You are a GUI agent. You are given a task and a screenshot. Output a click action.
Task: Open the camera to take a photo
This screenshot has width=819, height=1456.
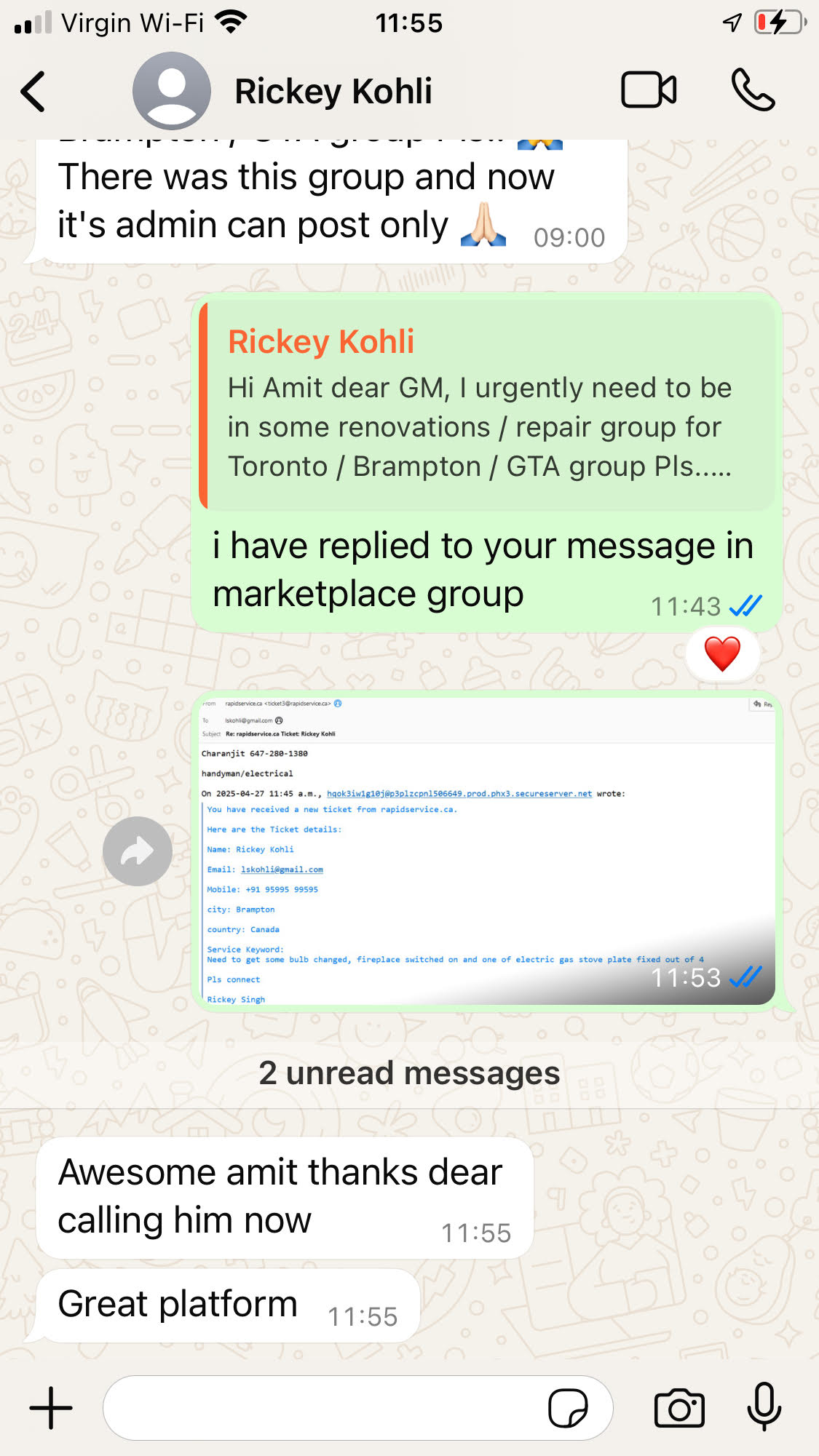pyautogui.click(x=678, y=1408)
